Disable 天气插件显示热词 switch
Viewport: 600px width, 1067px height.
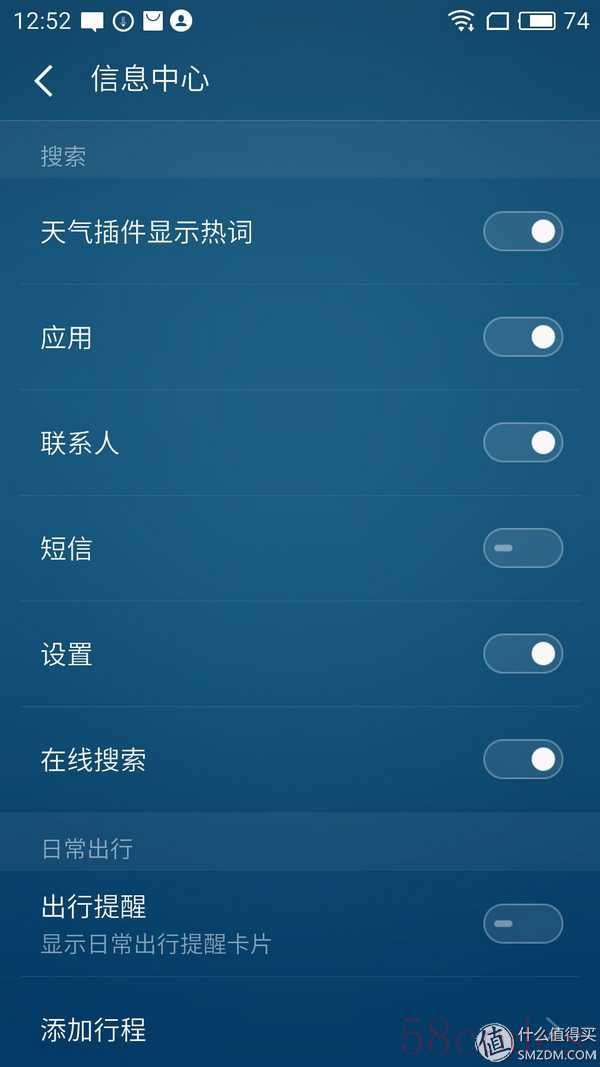[x=523, y=231]
